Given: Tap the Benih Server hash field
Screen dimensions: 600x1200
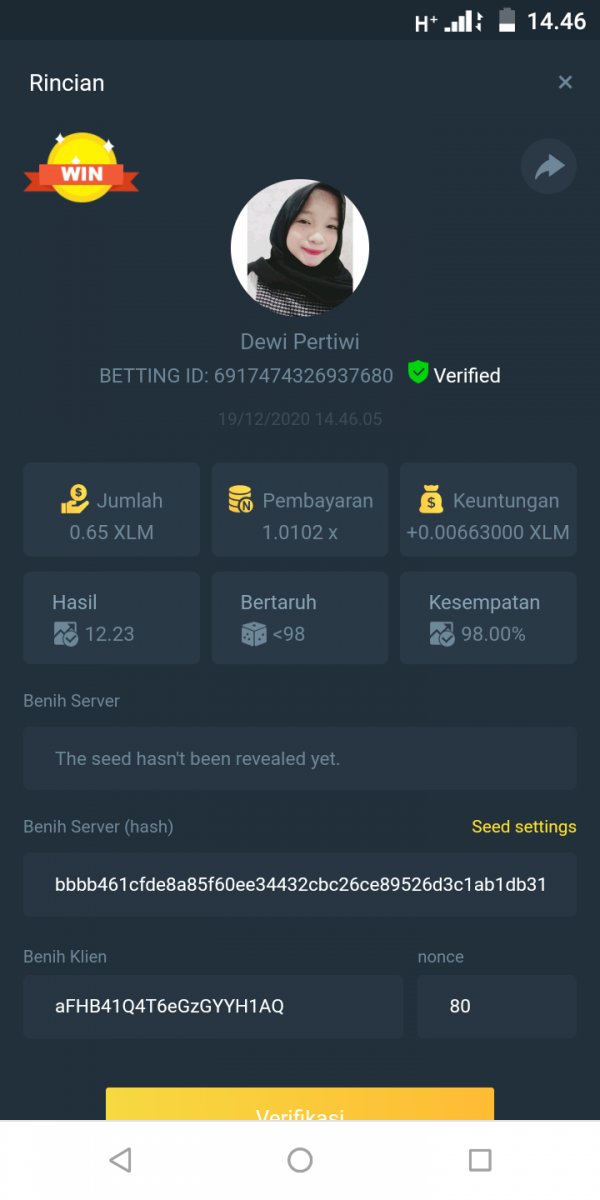Looking at the screenshot, I should 300,884.
